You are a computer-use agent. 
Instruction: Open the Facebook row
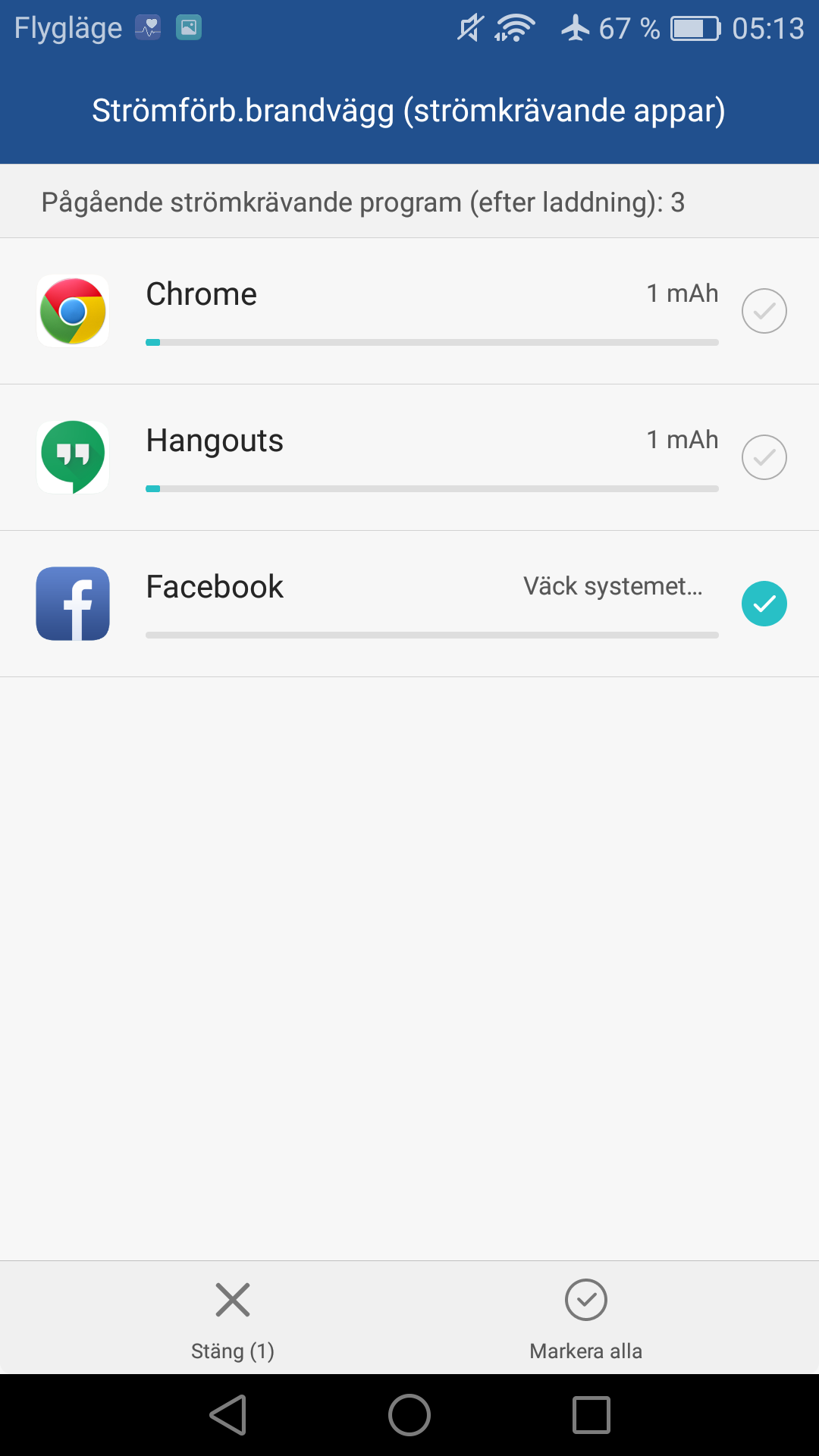(409, 604)
